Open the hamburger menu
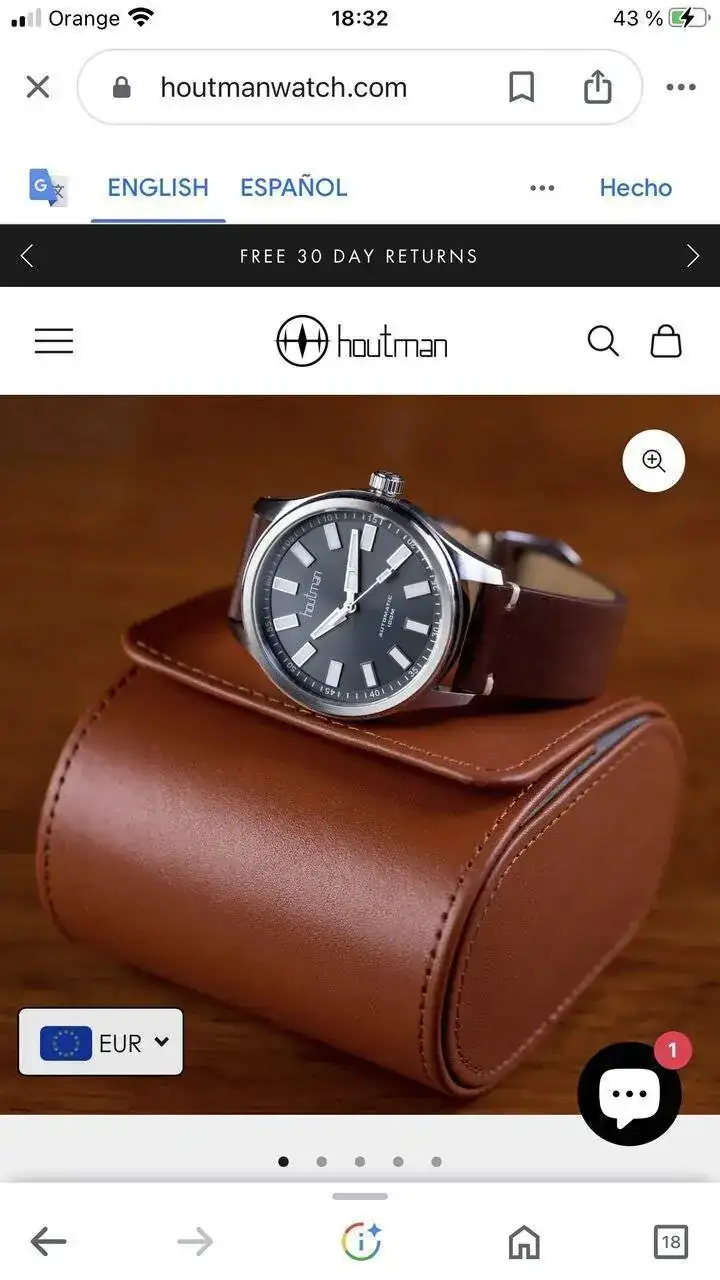The height and width of the screenshot is (1280, 720). click(x=54, y=341)
